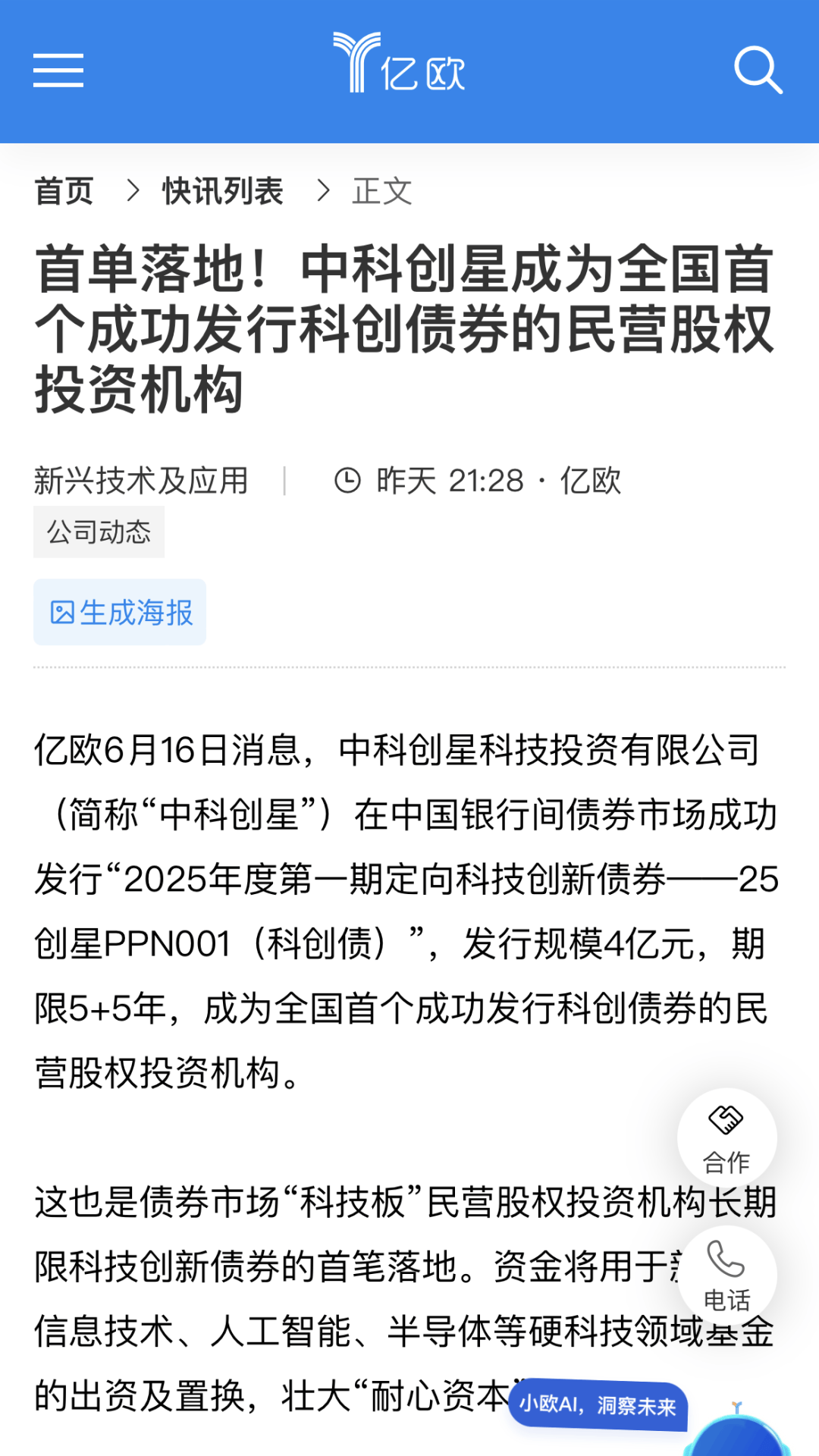This screenshot has height=1456, width=819.
Task: Toggle the 生成海报 poster option
Action: coord(119,611)
